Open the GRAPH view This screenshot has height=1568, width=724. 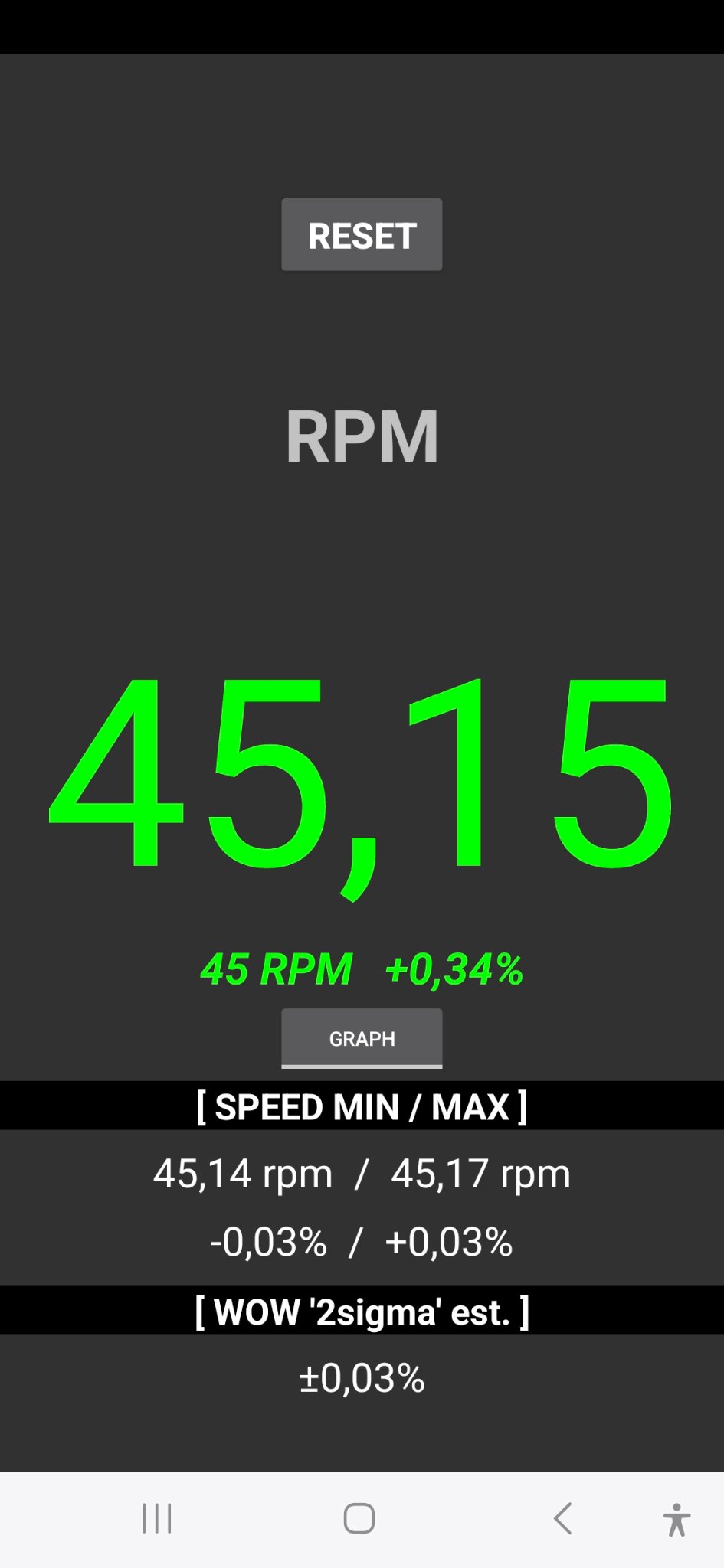click(362, 1038)
